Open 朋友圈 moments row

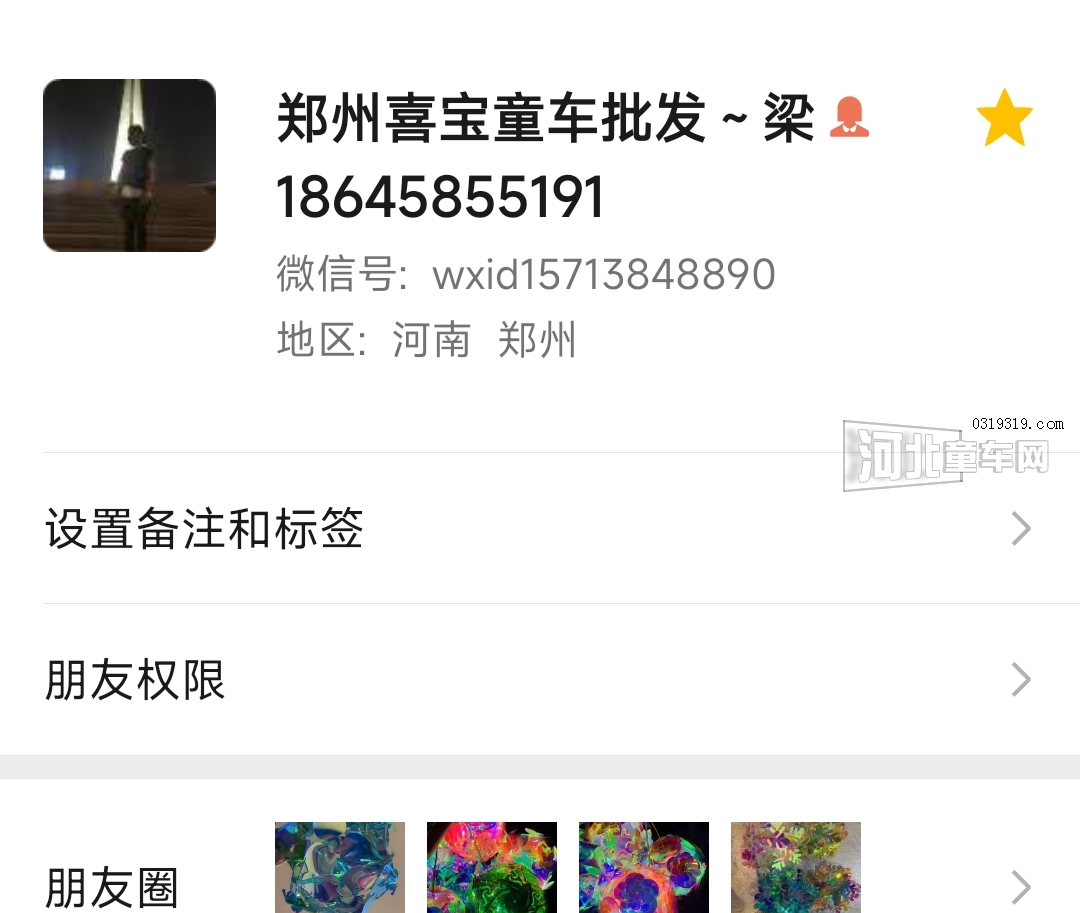click(x=540, y=868)
